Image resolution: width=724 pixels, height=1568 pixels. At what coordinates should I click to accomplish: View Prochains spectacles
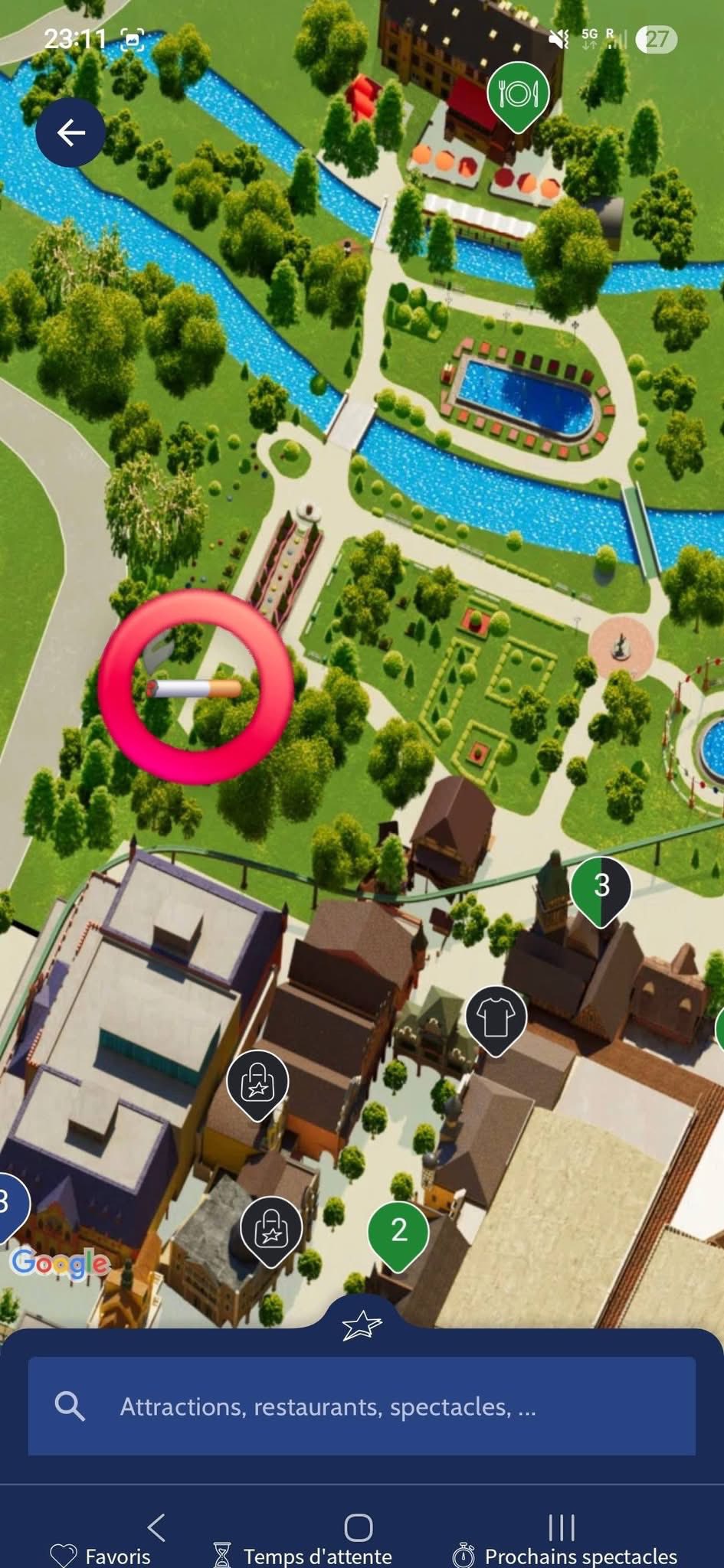tap(565, 1556)
